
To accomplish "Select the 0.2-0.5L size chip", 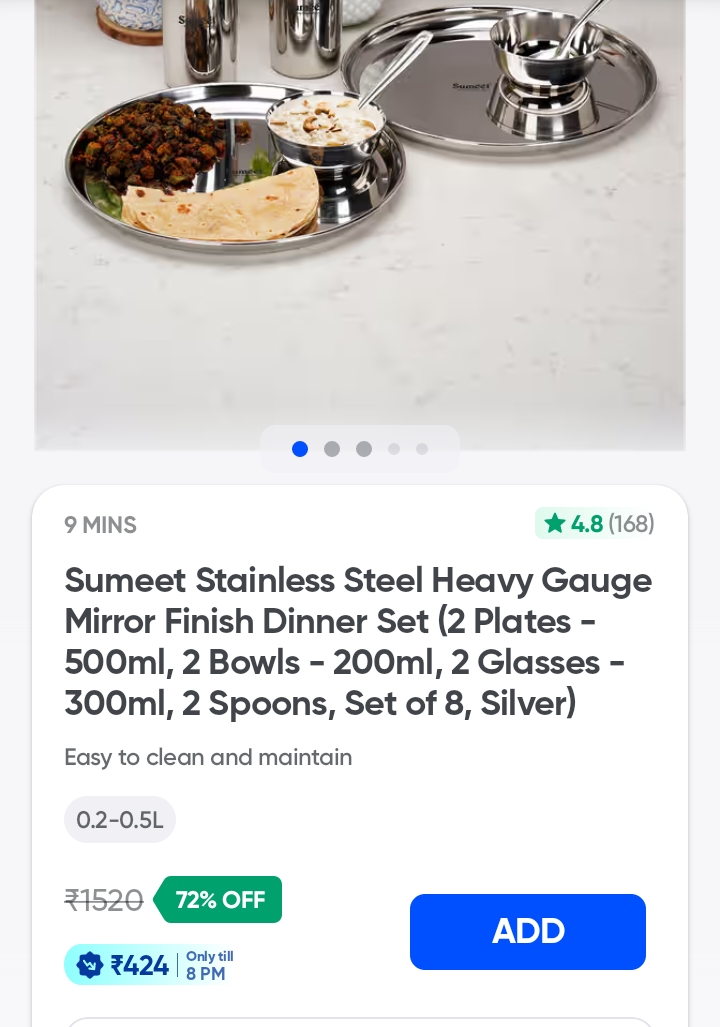I will [x=120, y=820].
